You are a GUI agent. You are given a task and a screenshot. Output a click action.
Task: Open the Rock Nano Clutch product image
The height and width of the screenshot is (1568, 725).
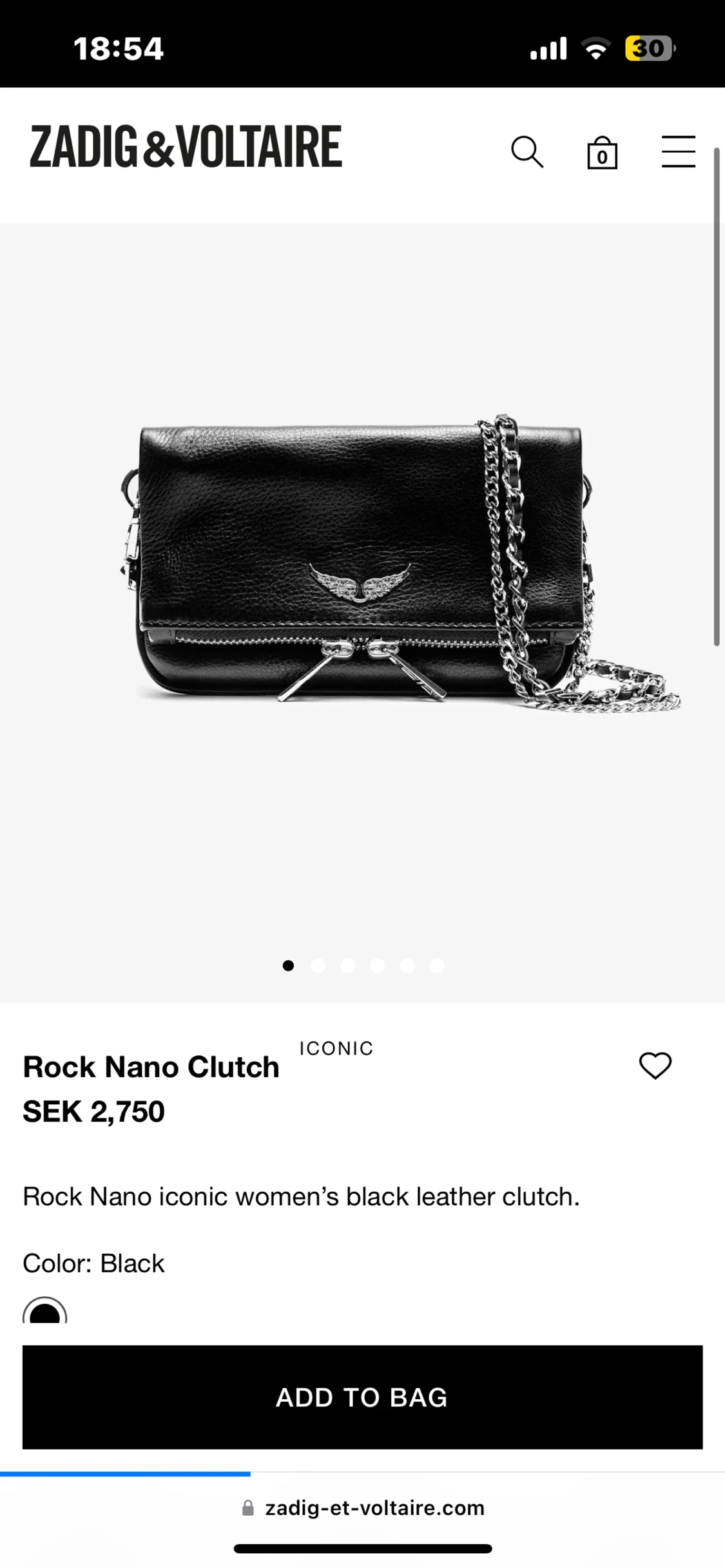(362, 567)
